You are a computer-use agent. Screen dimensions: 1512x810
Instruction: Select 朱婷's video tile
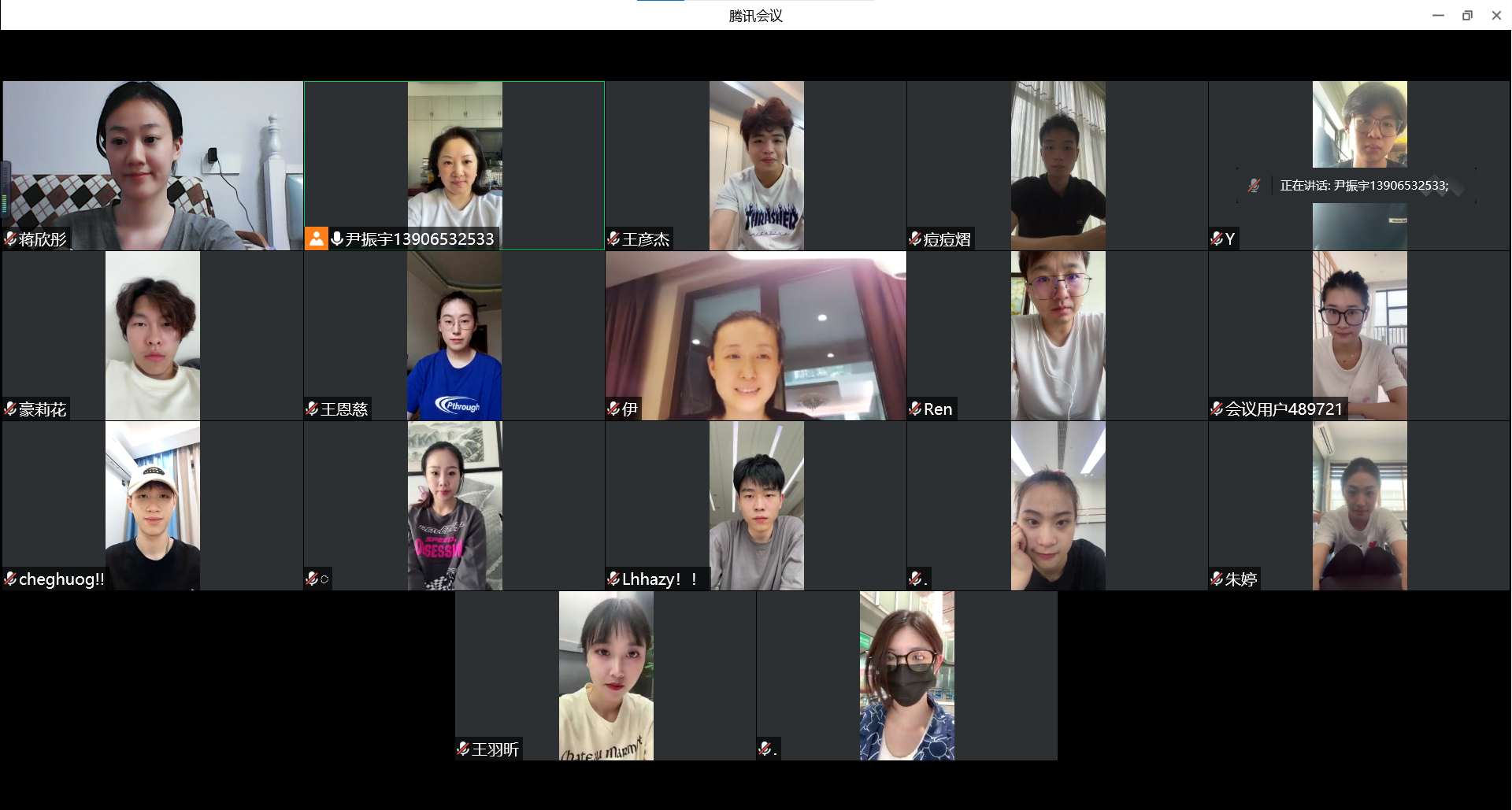click(x=1359, y=505)
